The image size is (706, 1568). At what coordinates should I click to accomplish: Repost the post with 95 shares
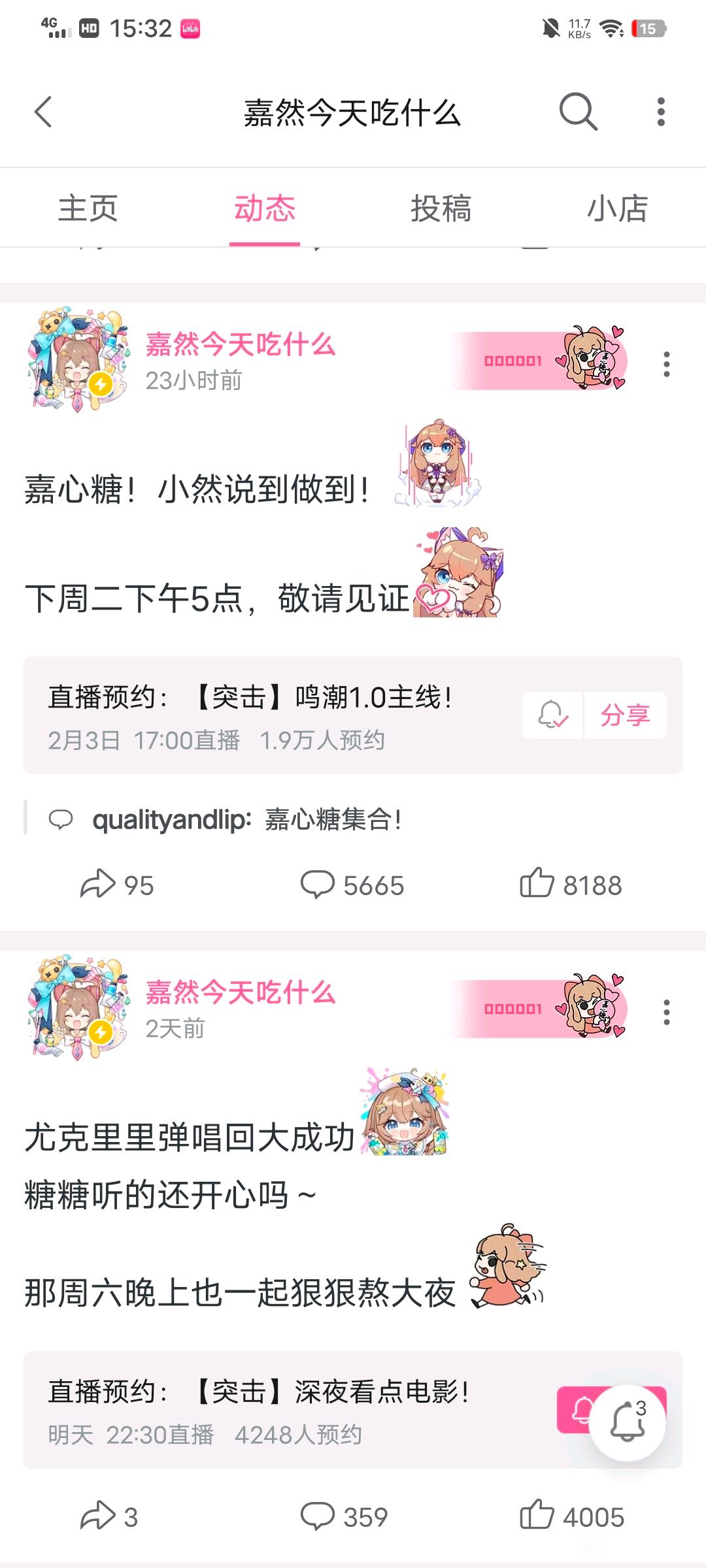(x=116, y=885)
